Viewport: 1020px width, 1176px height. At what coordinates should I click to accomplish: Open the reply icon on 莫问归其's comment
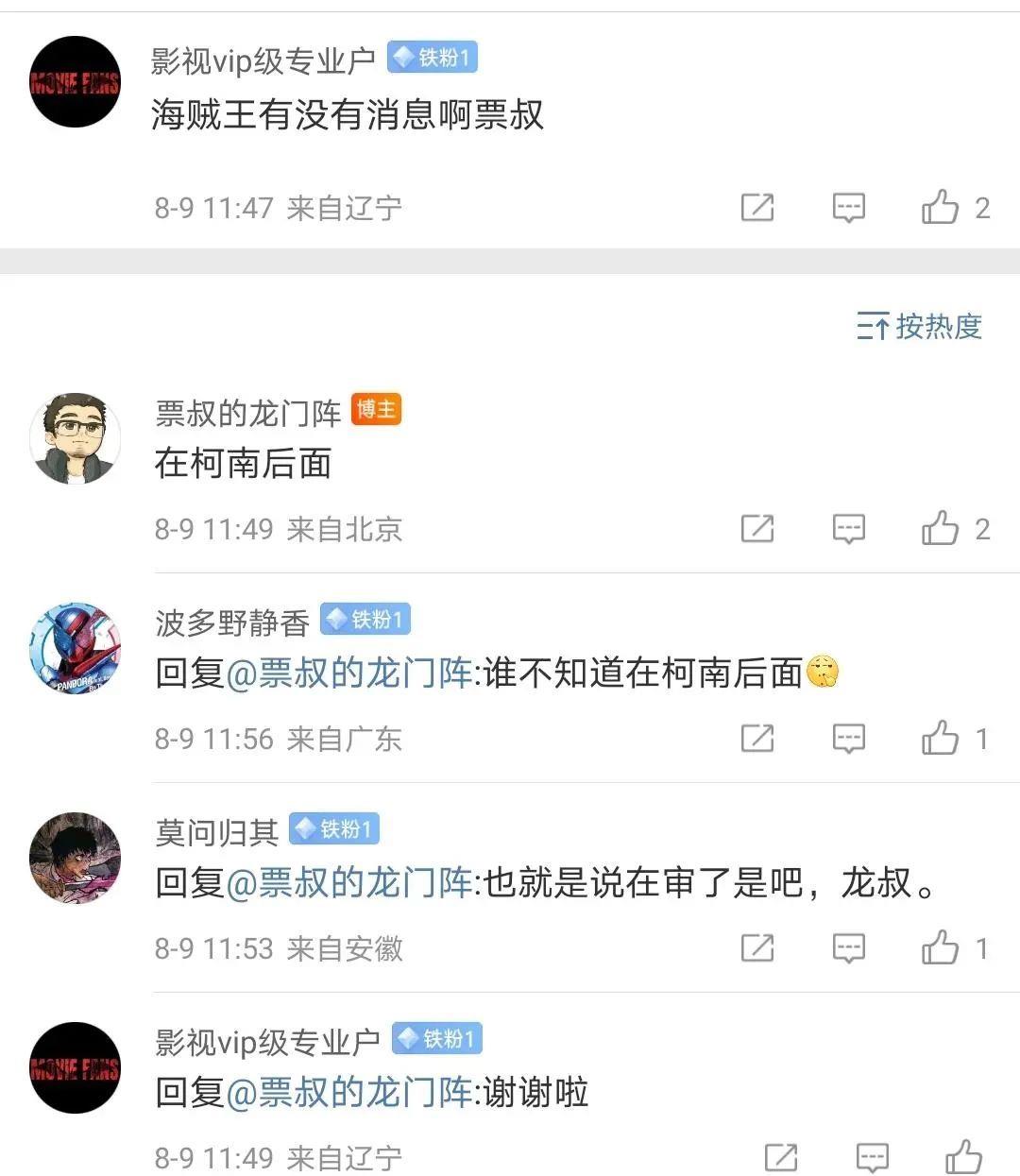849,947
